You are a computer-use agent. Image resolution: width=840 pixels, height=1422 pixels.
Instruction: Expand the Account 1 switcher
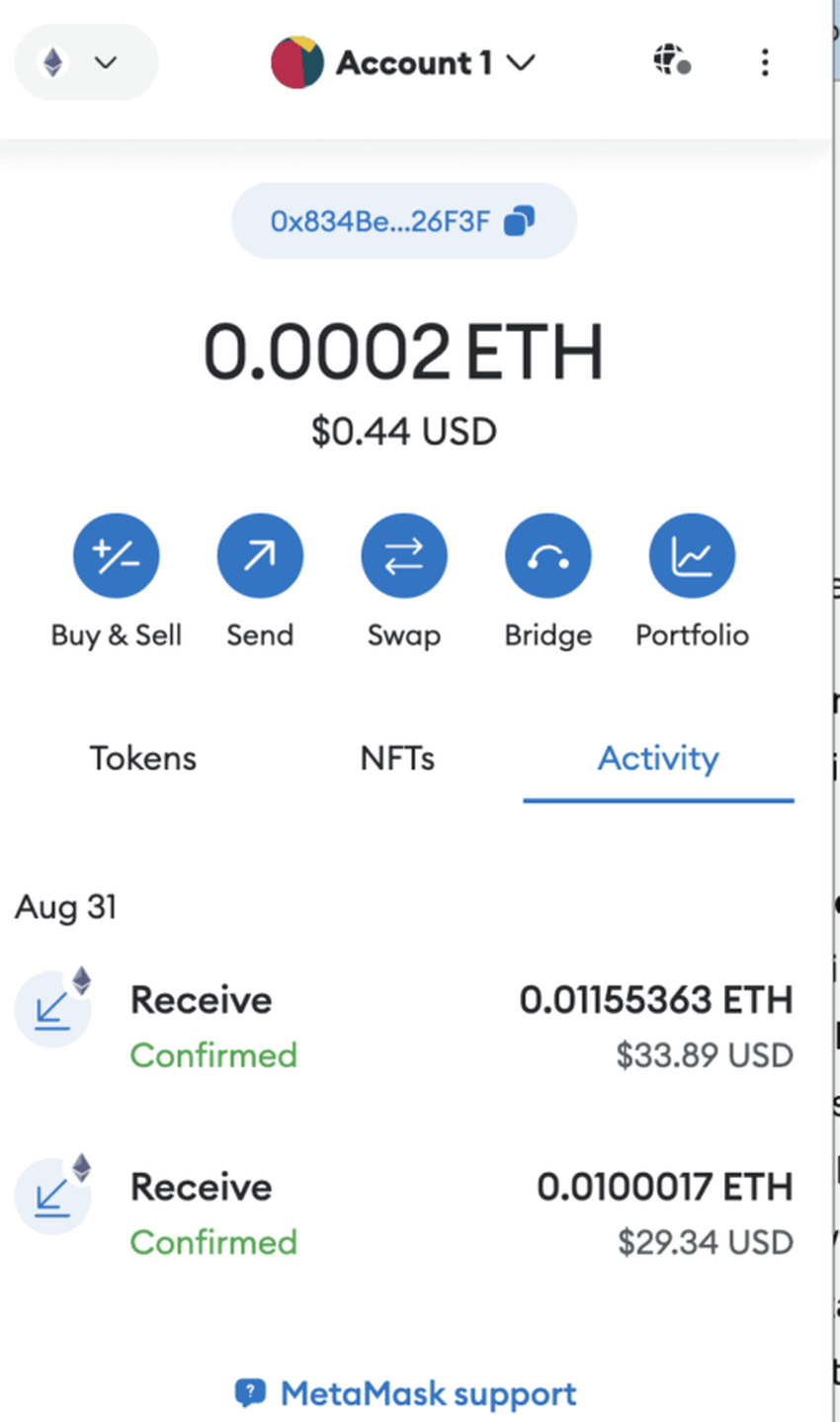point(403,63)
